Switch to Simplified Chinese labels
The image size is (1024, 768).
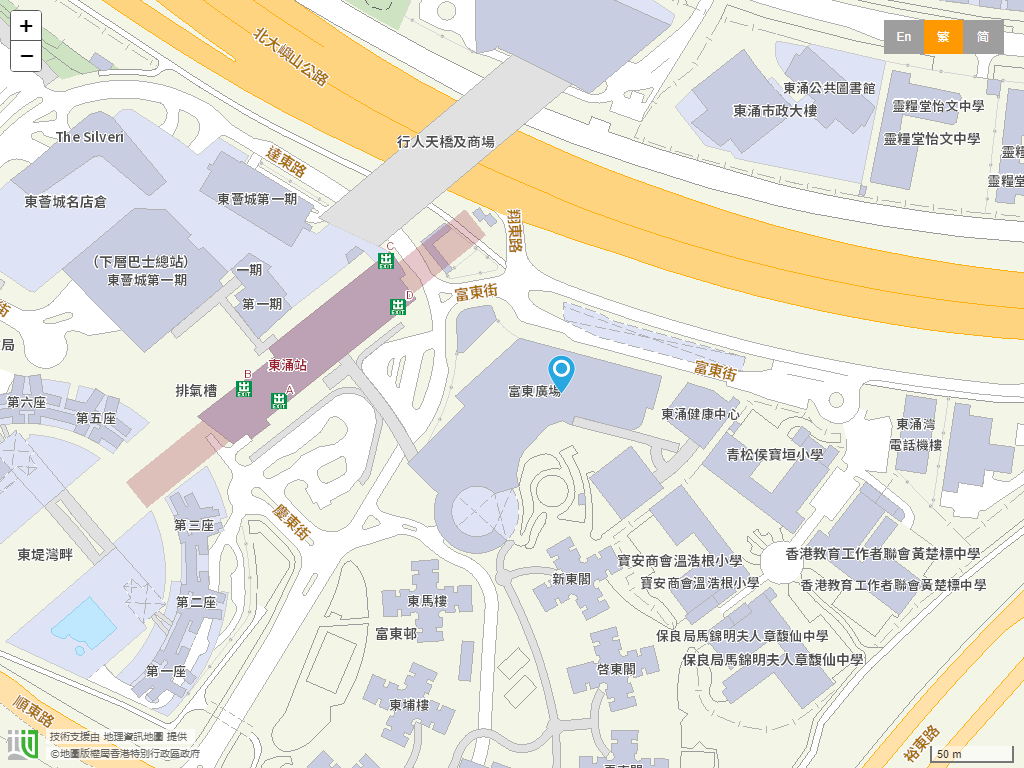[x=983, y=37]
